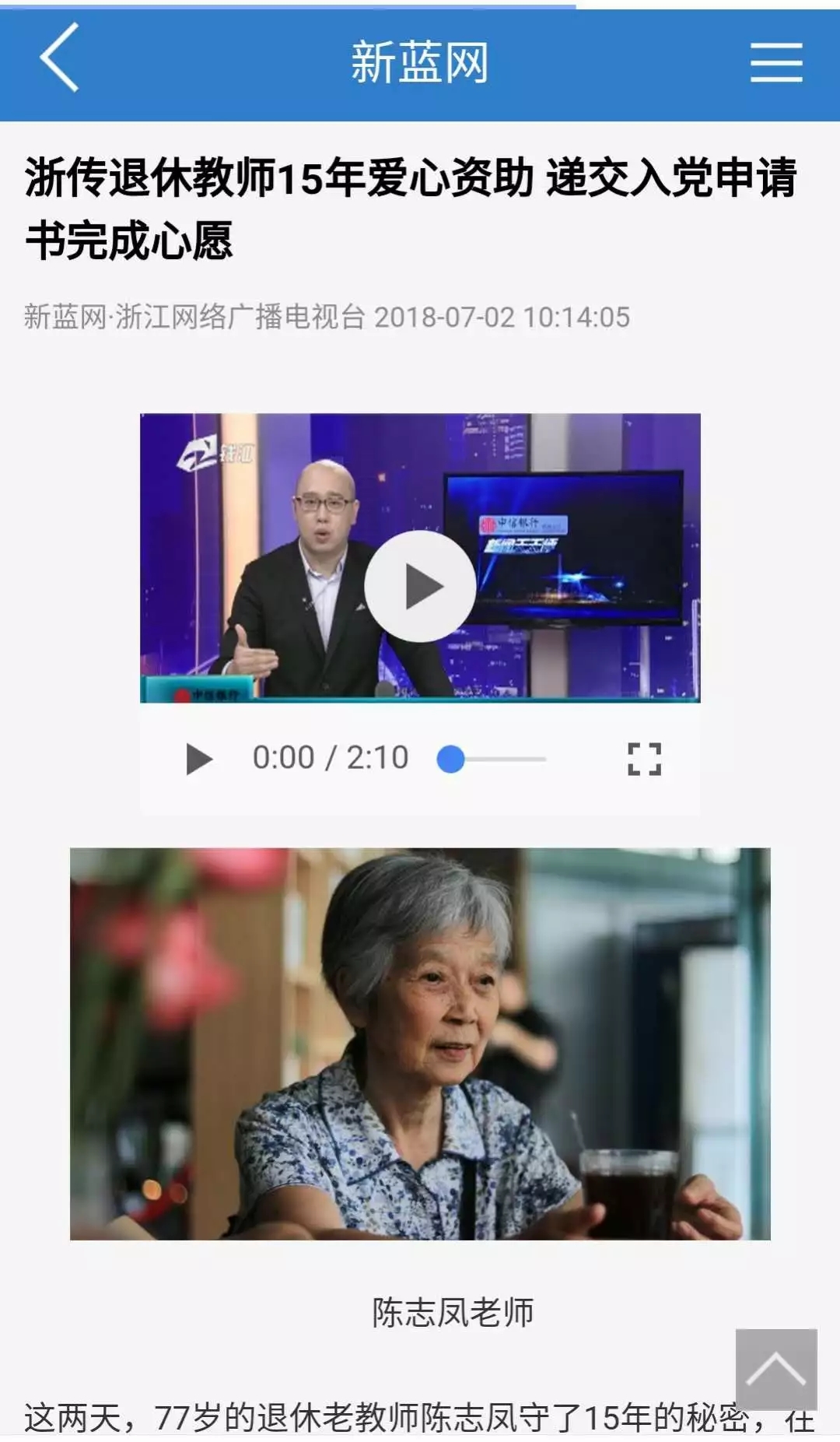Go back using the header arrow
This screenshot has height=1442, width=840.
click(x=60, y=58)
